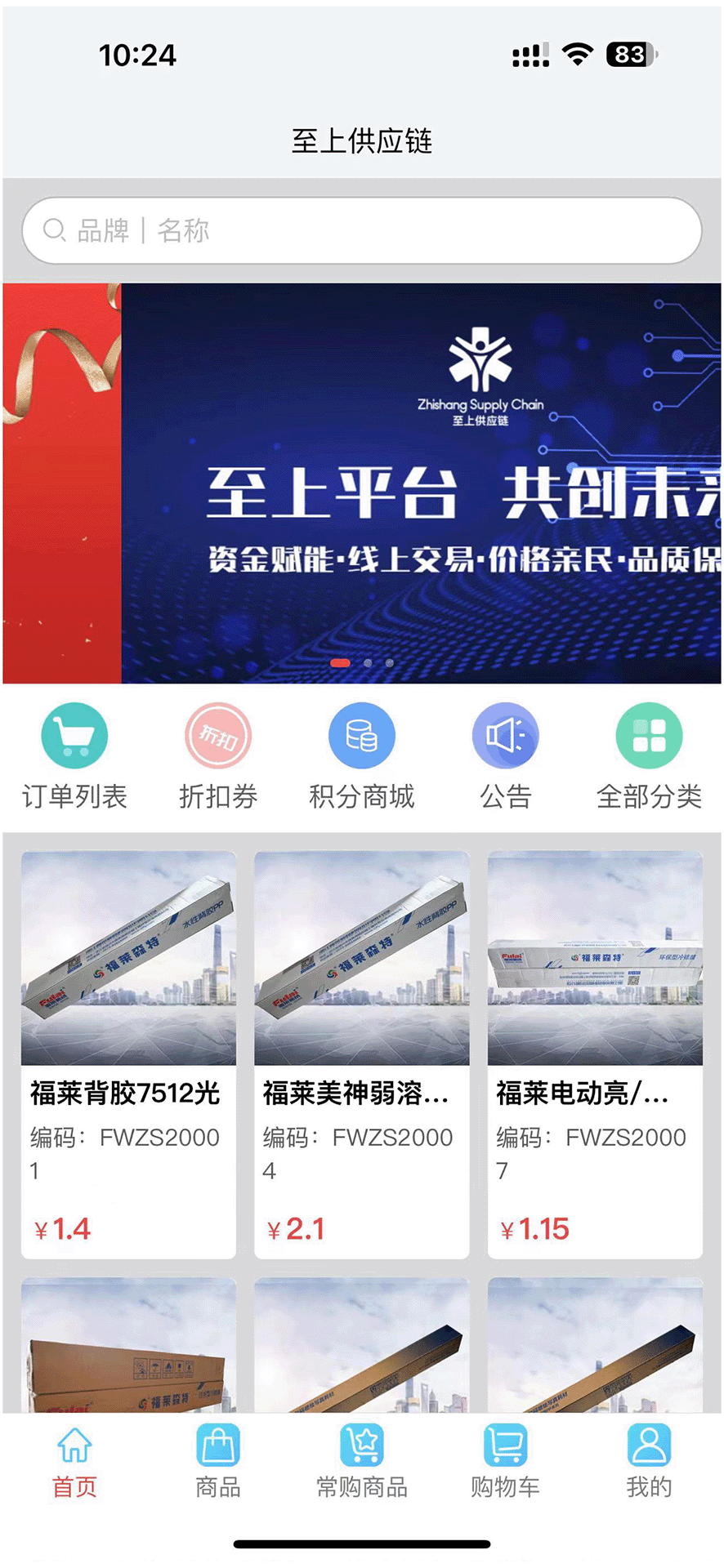This screenshot has height=1568, width=724.
Task: Tap the search magnifier icon
Action: pos(55,229)
